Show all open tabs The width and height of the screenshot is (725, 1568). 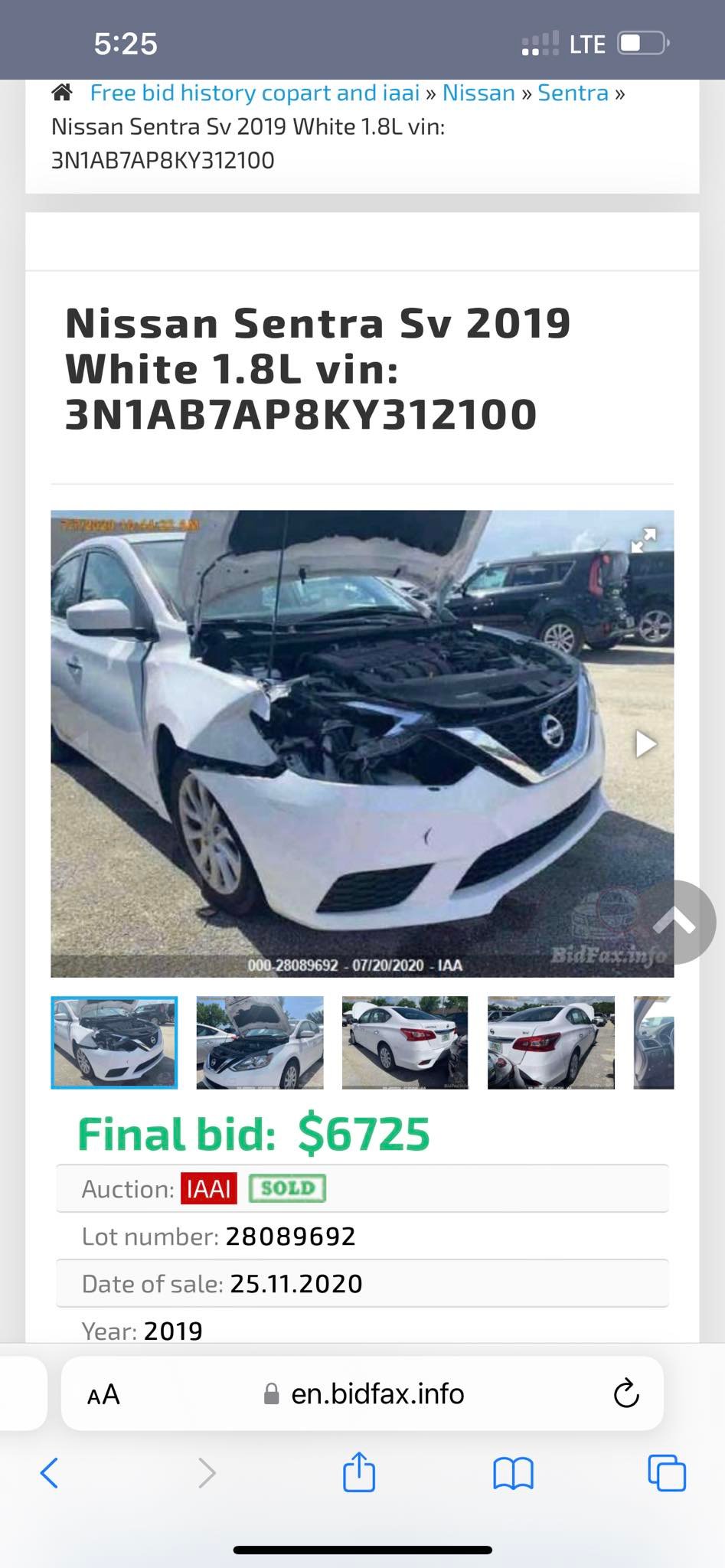[666, 1472]
